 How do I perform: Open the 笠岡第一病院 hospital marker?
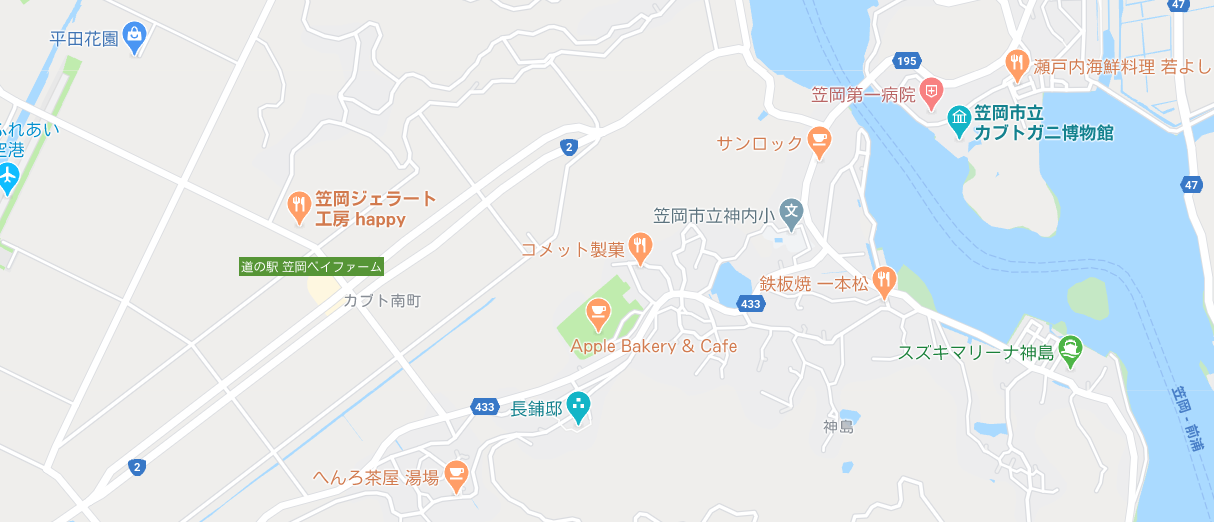[931, 94]
